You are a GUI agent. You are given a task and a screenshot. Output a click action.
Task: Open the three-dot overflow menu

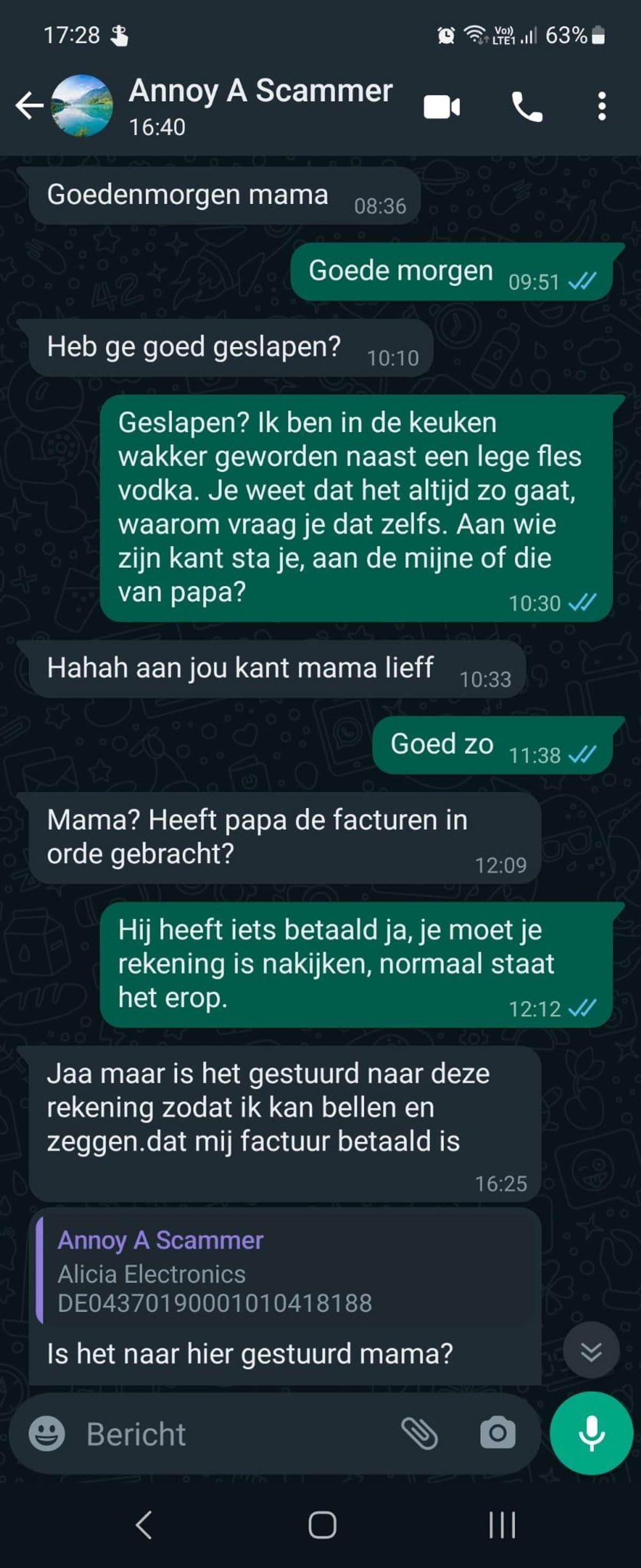(x=601, y=106)
